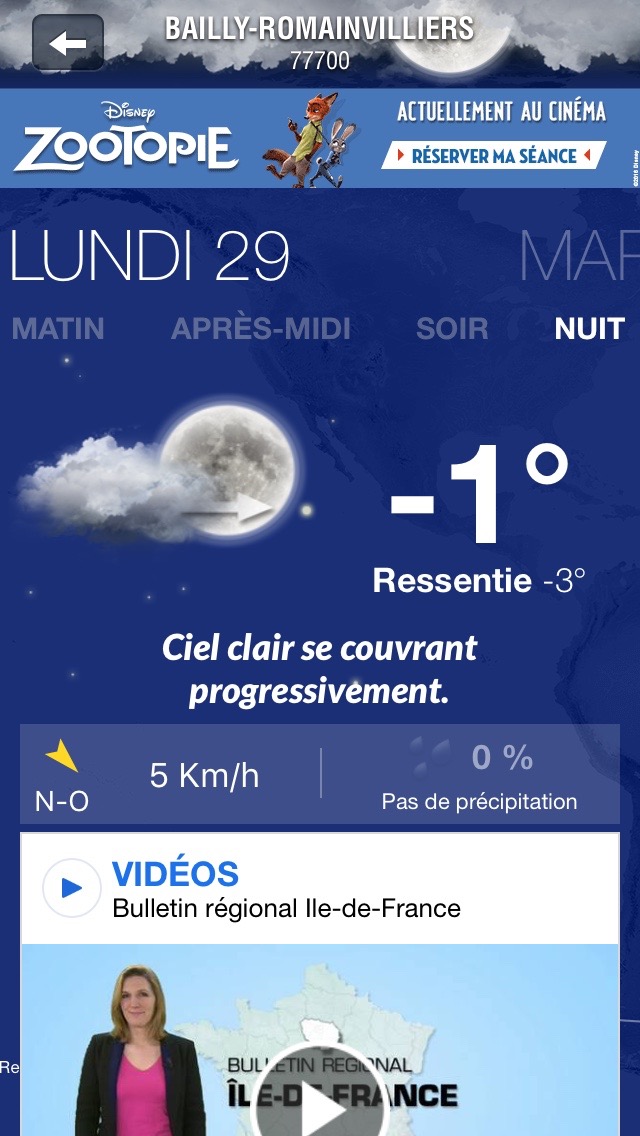Show the Après-midi forecast

[x=261, y=329]
